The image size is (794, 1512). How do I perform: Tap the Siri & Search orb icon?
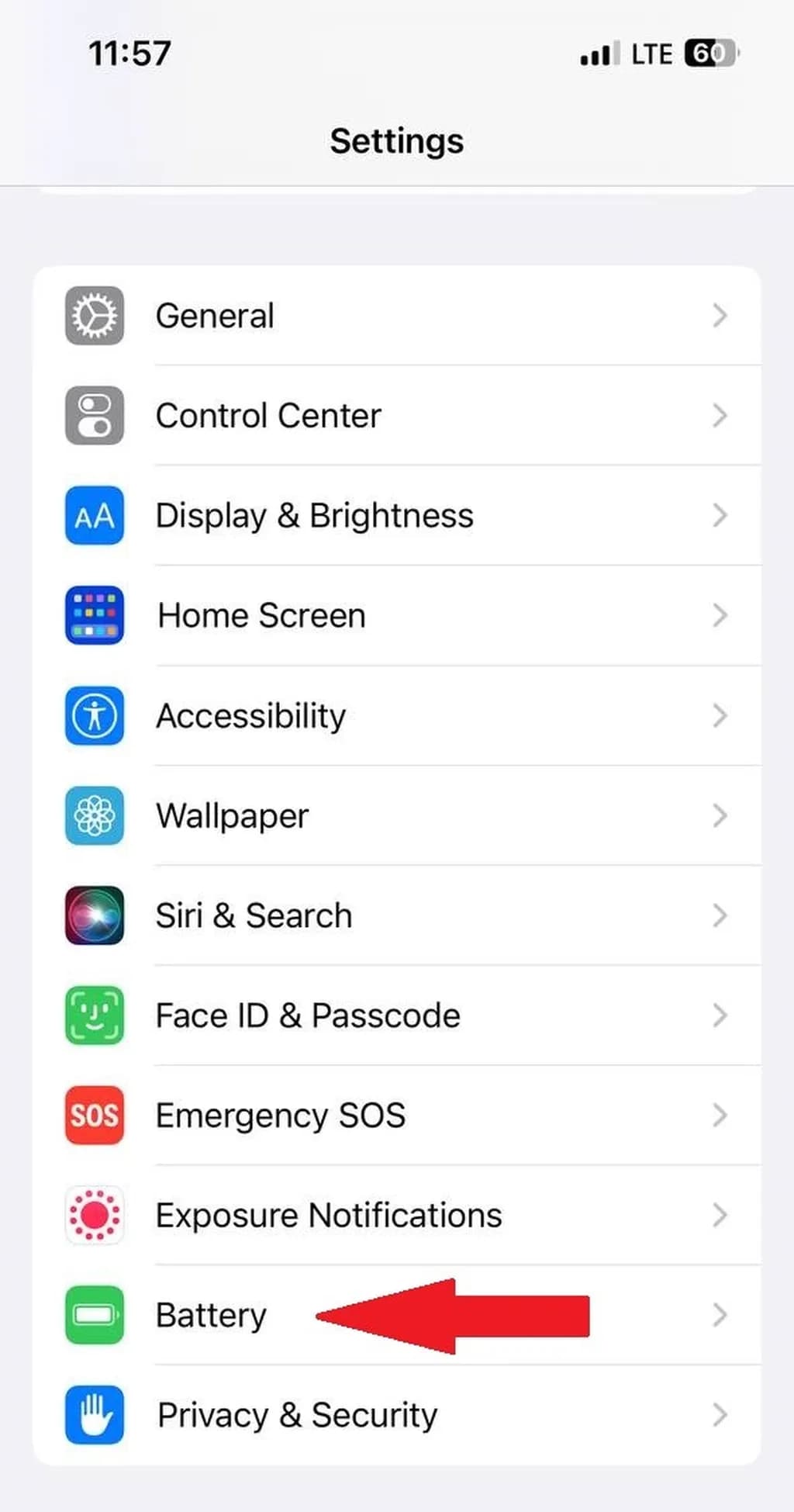point(94,915)
